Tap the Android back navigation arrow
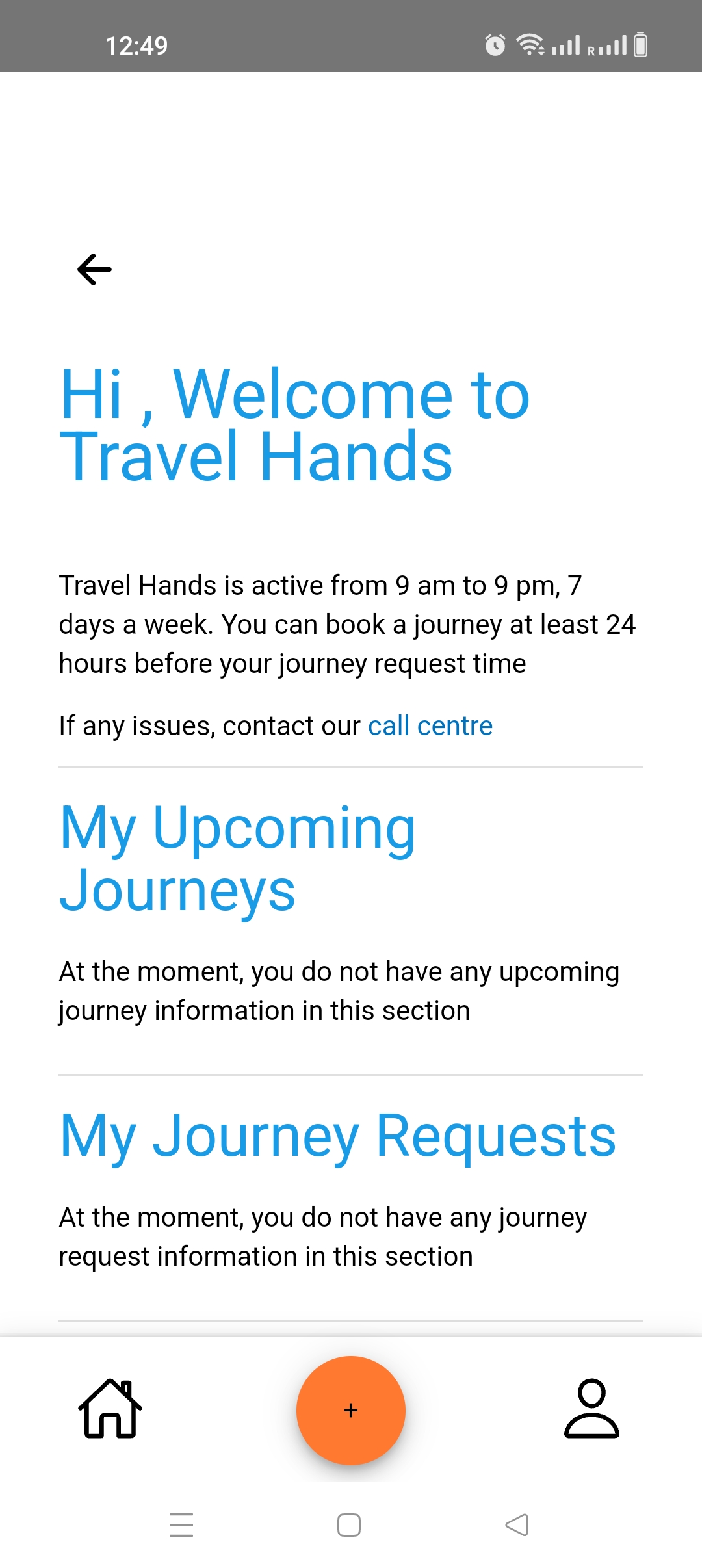Image resolution: width=702 pixels, height=1568 pixels. click(517, 1524)
